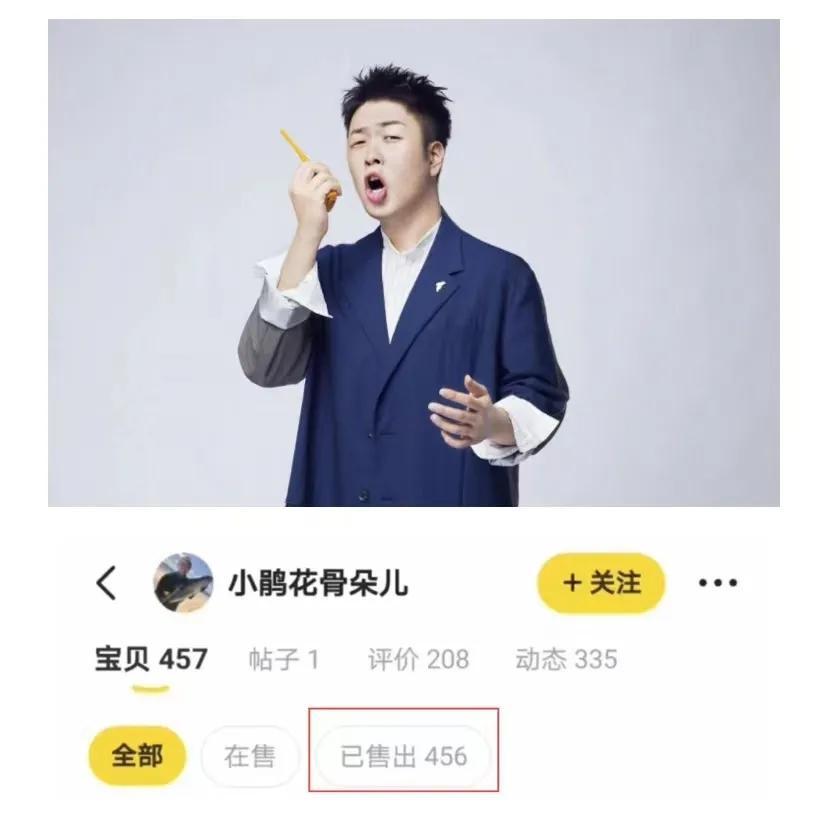Viewport: 828px width, 828px height.
Task: Open the three-dot overflow menu
Action: coord(718,583)
